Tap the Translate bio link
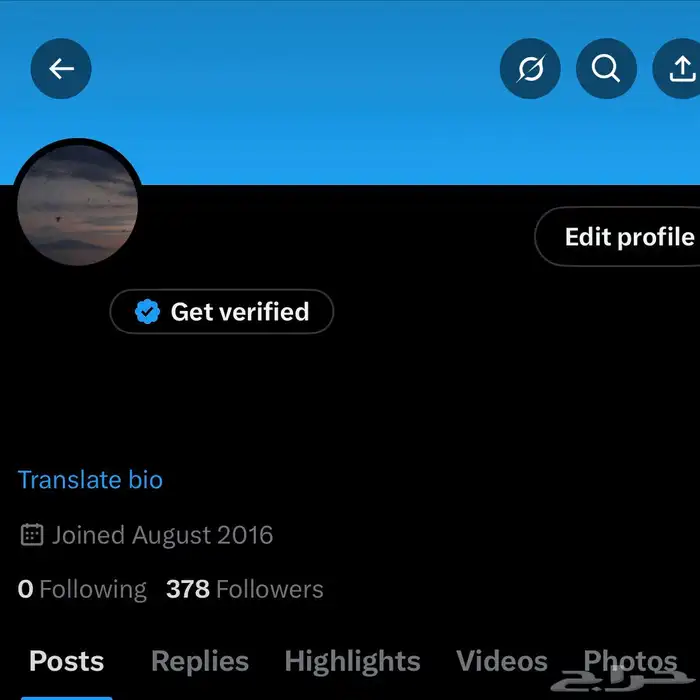700x700 pixels. 90,480
